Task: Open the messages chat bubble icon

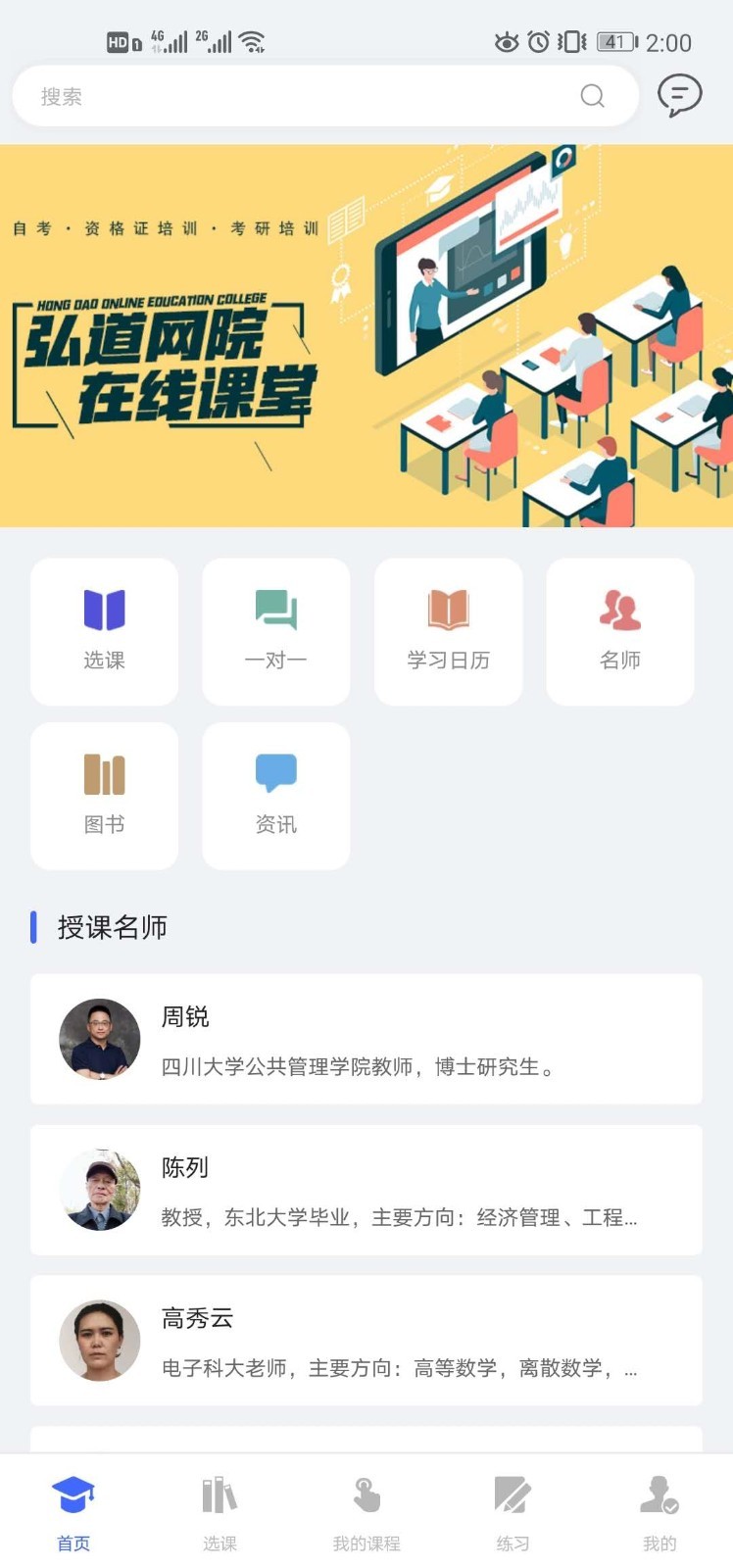Action: (679, 95)
